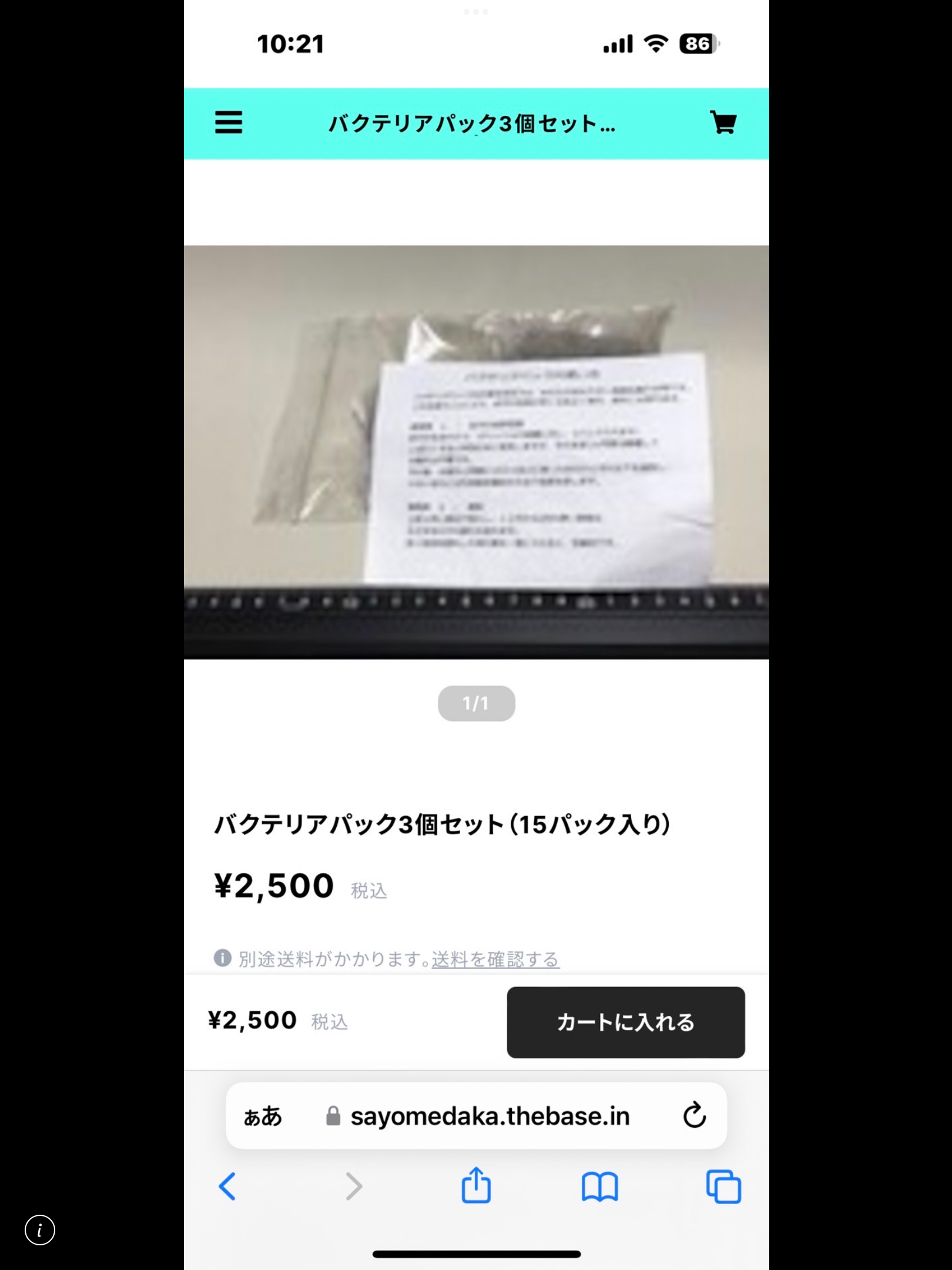Go back to previous page
952x1270 pixels.
(x=227, y=1186)
